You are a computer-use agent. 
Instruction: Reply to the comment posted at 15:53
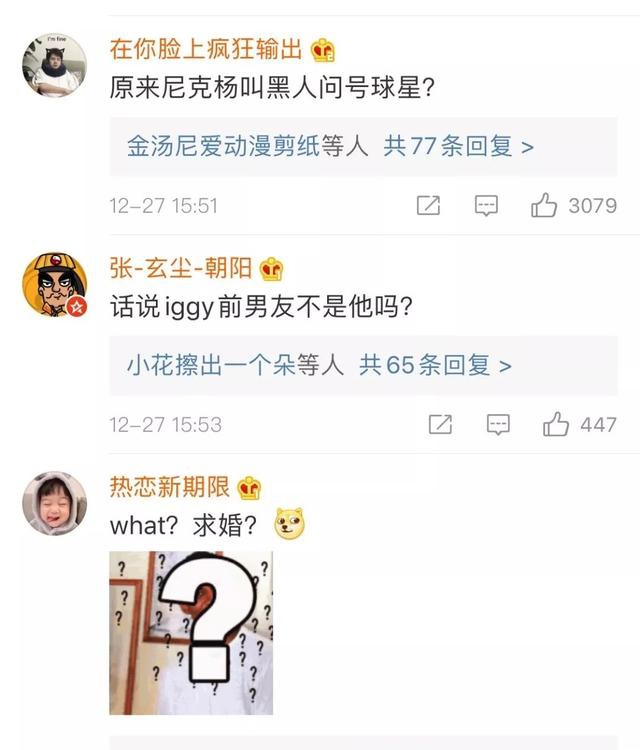tap(498, 425)
